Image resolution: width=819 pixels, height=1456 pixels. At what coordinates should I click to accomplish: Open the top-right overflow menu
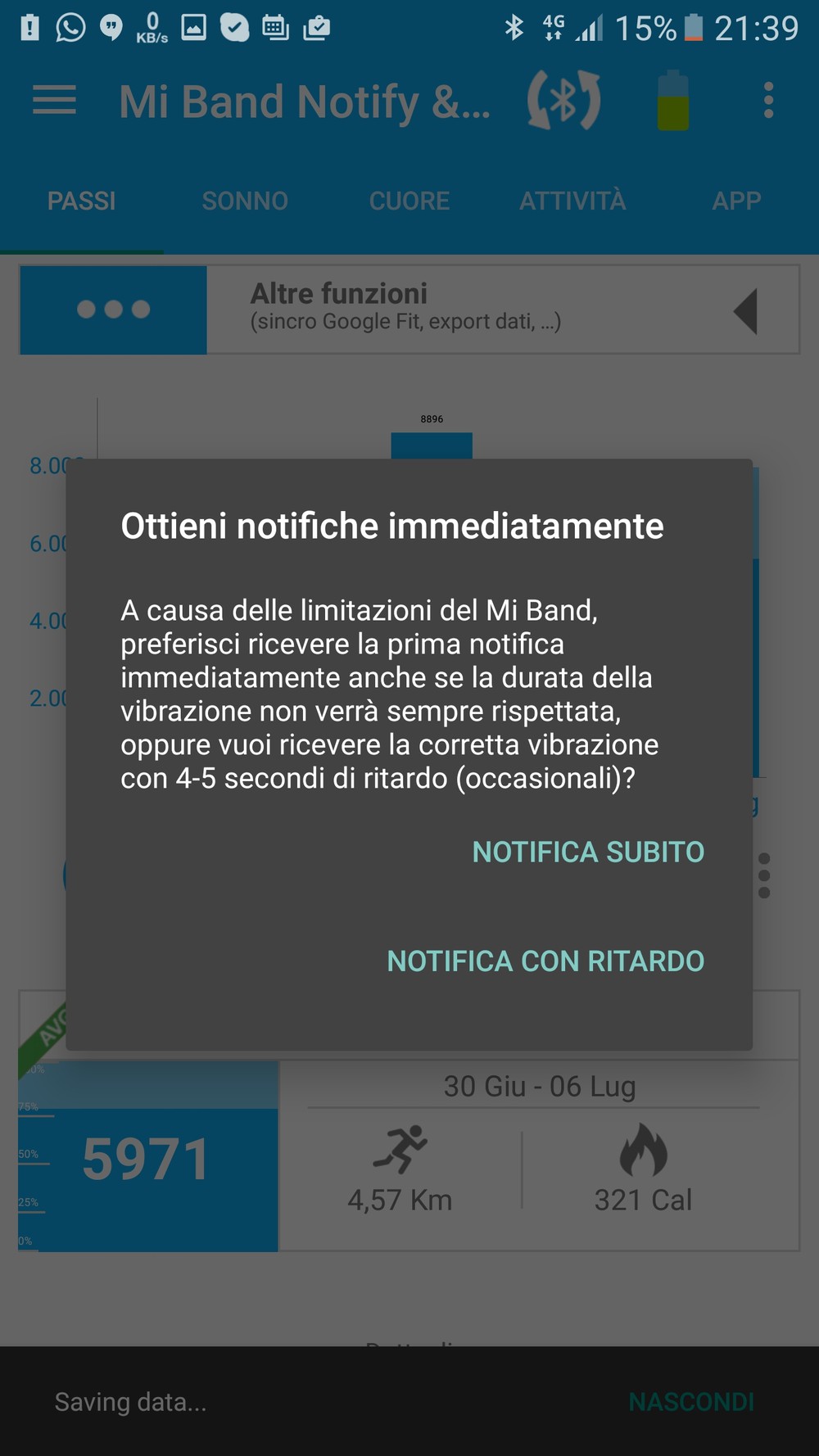coord(767,101)
